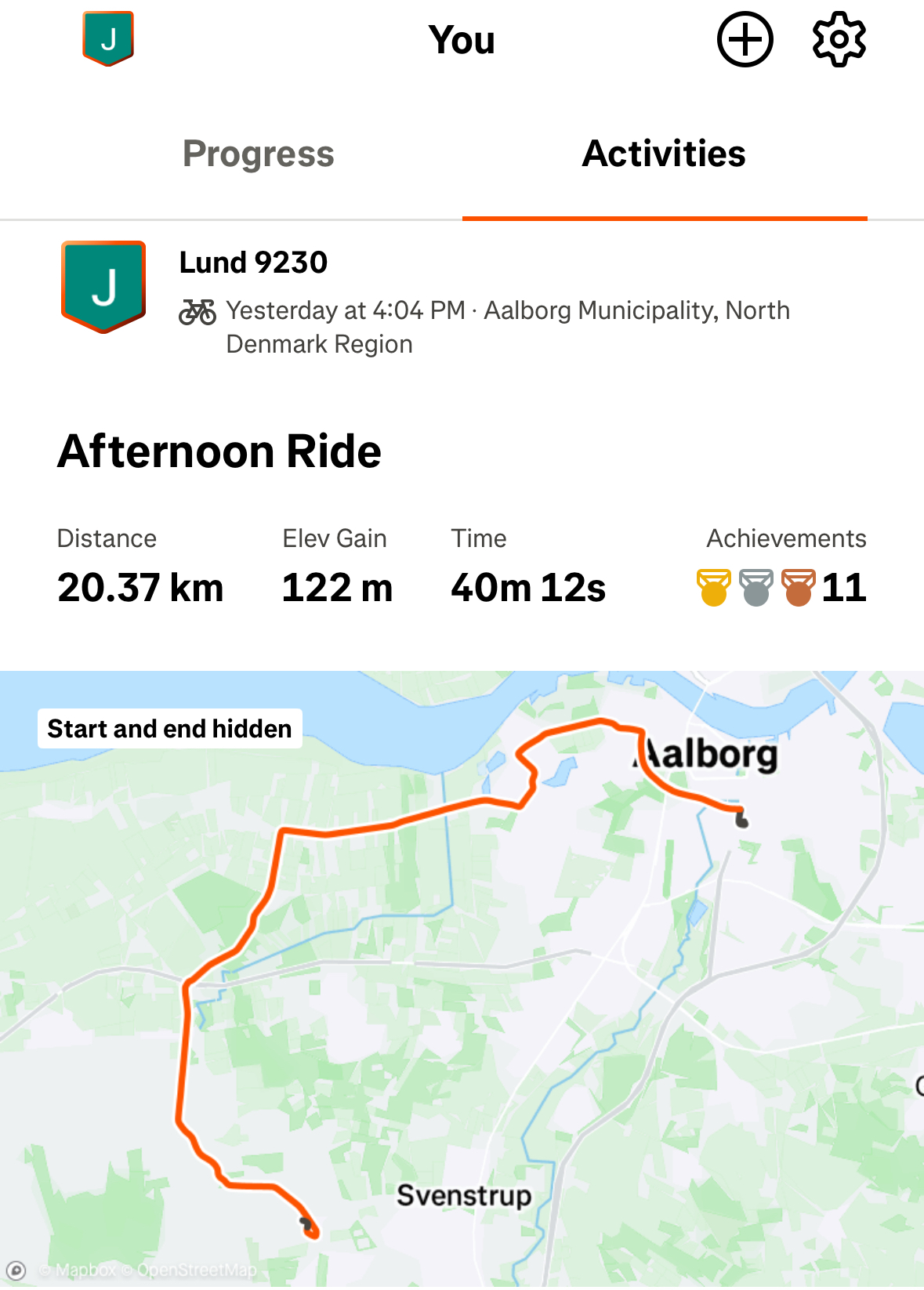Select the Activities tab
The image size is (924, 1290).
[x=664, y=154]
